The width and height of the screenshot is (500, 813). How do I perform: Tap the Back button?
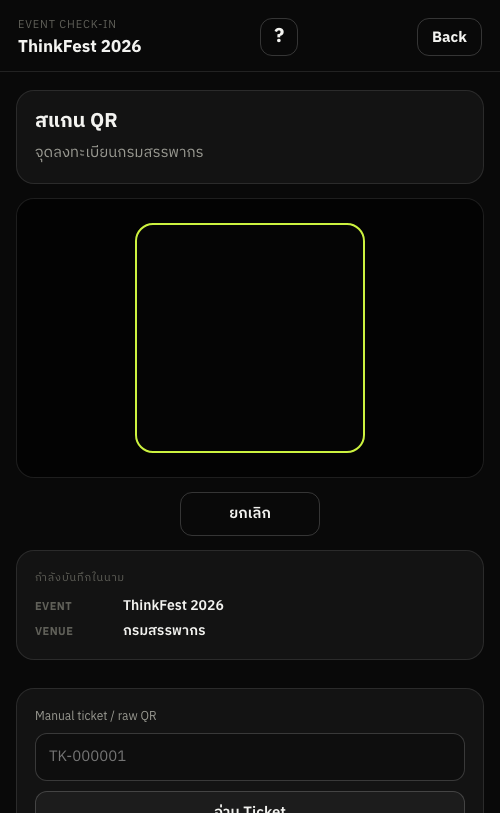pyautogui.click(x=449, y=37)
